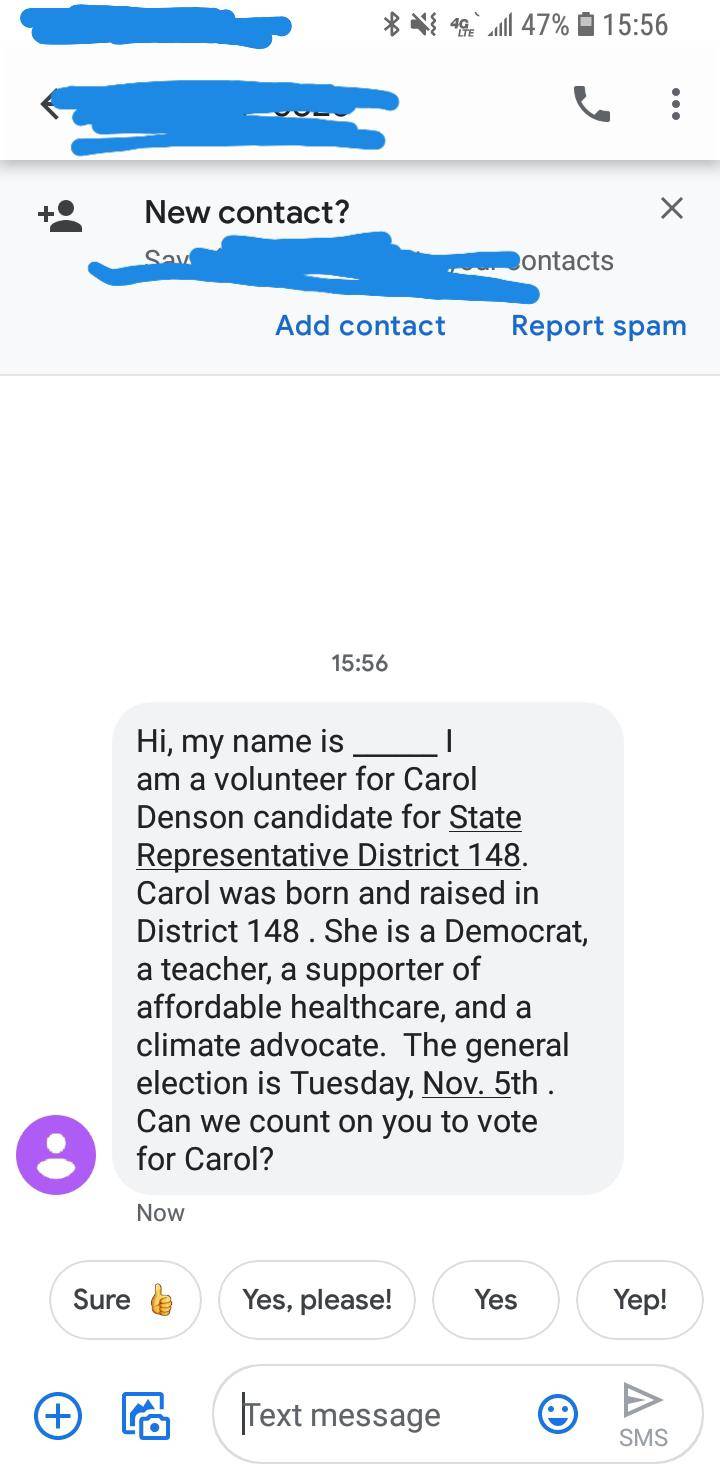This screenshot has height=1480, width=720.
Task: Open the emoji picker
Action: pyautogui.click(x=557, y=1414)
